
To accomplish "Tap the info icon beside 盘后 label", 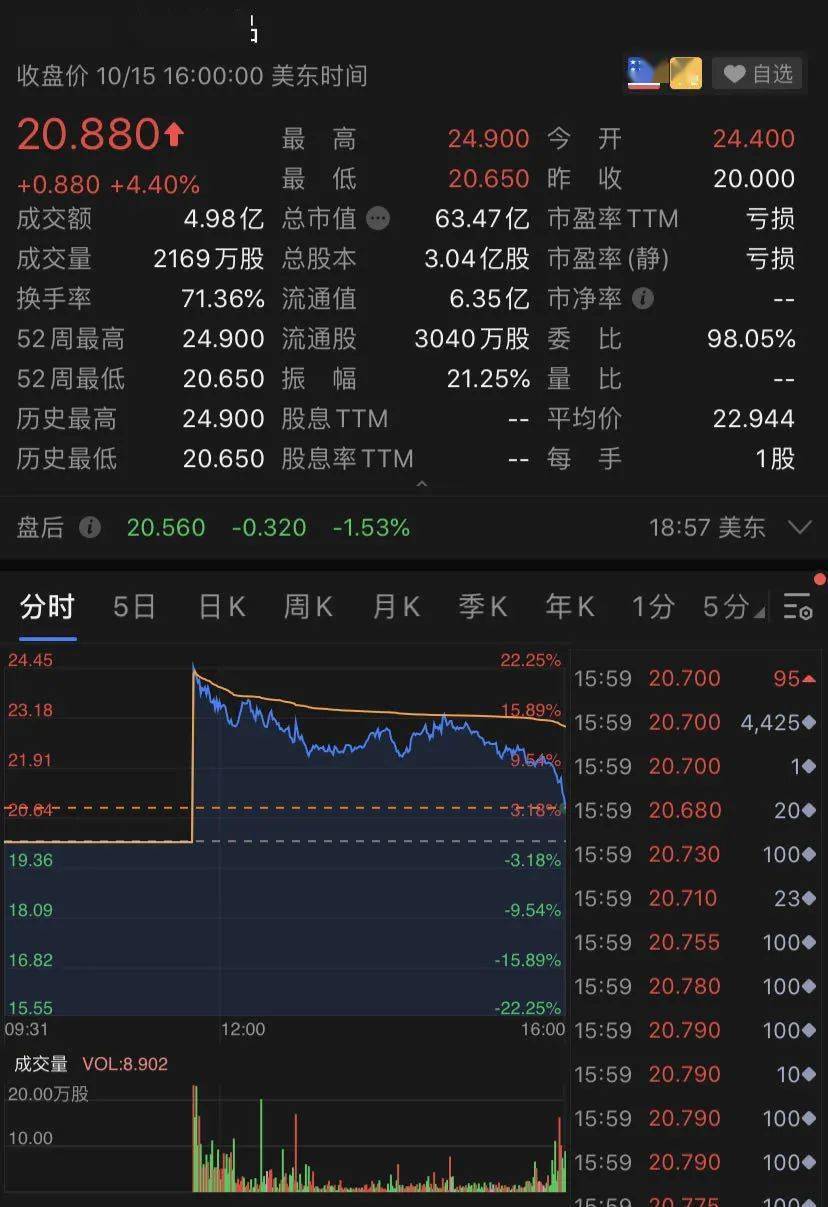I will [91, 527].
